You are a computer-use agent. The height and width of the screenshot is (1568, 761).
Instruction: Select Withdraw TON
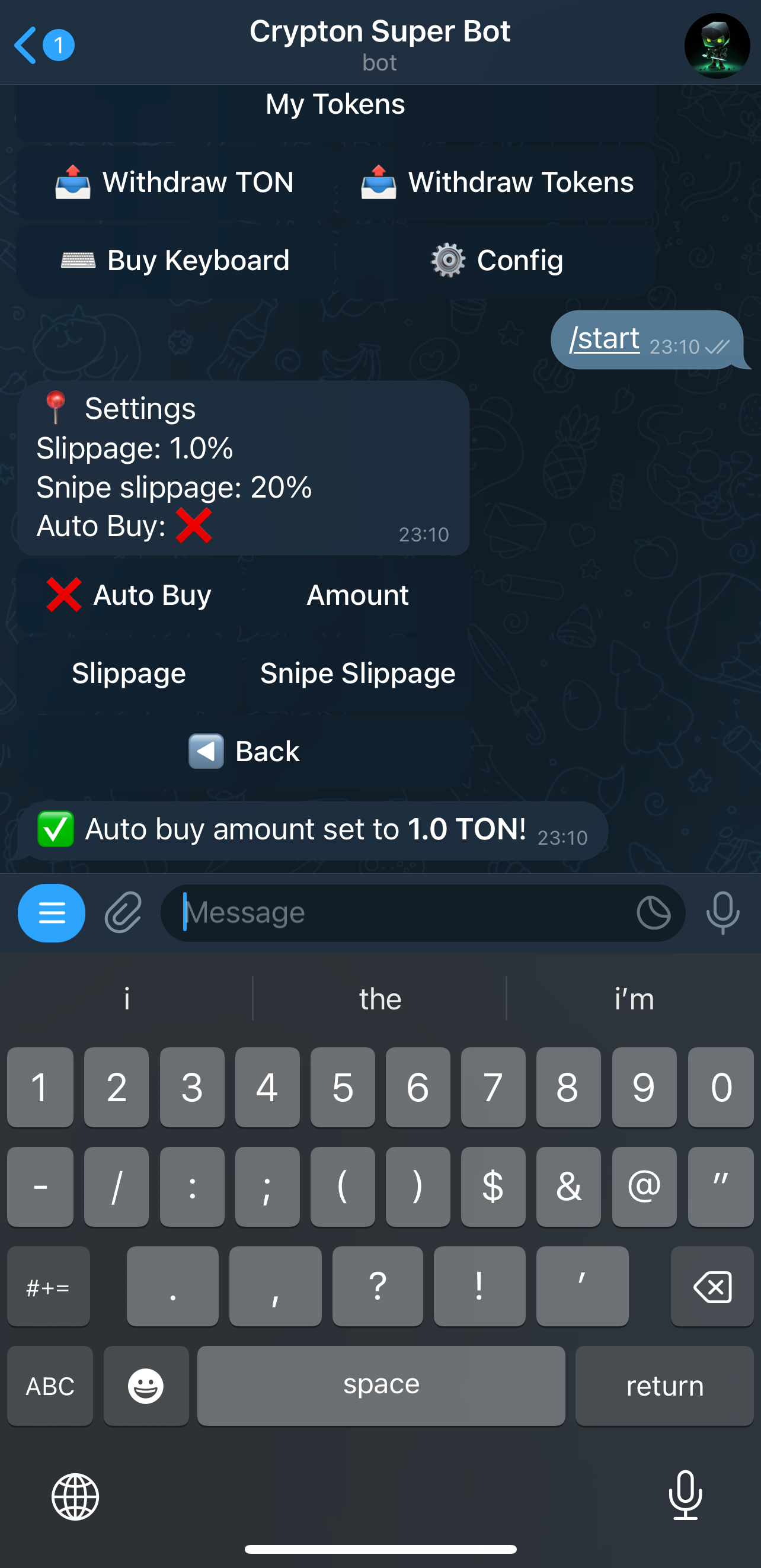coord(175,182)
